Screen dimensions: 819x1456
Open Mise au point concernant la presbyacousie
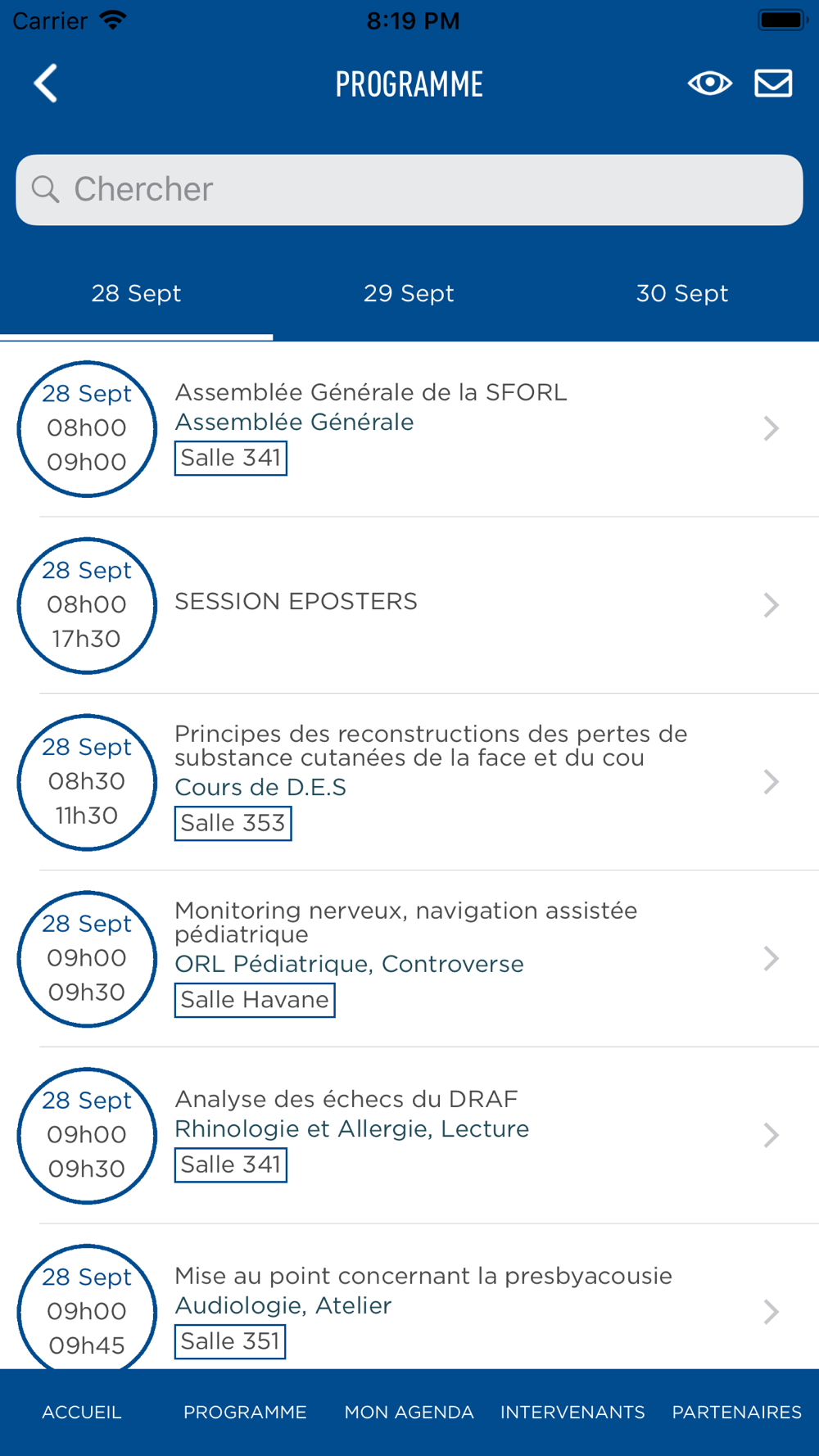409,1299
